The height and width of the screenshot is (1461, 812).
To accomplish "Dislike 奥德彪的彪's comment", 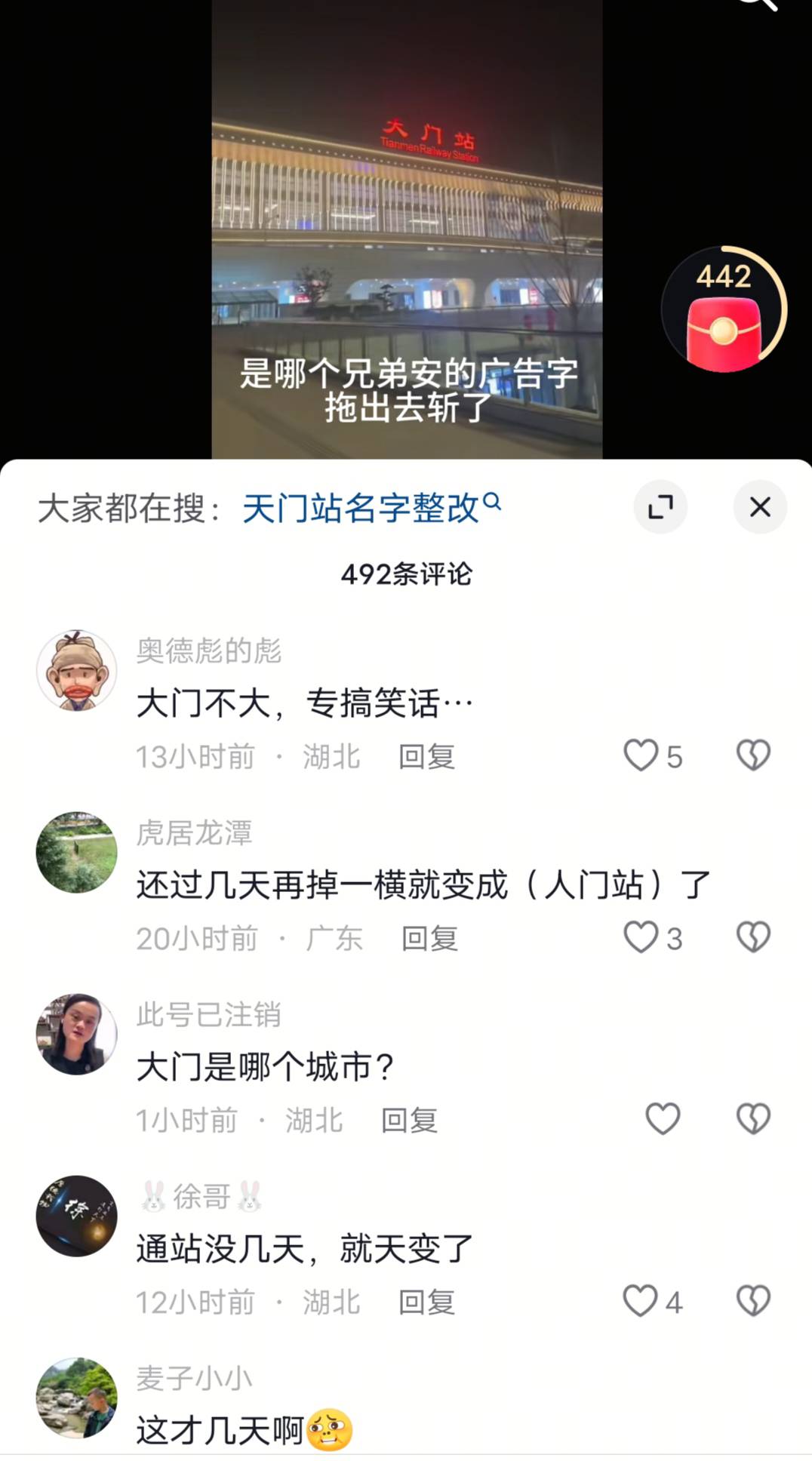I will click(753, 755).
